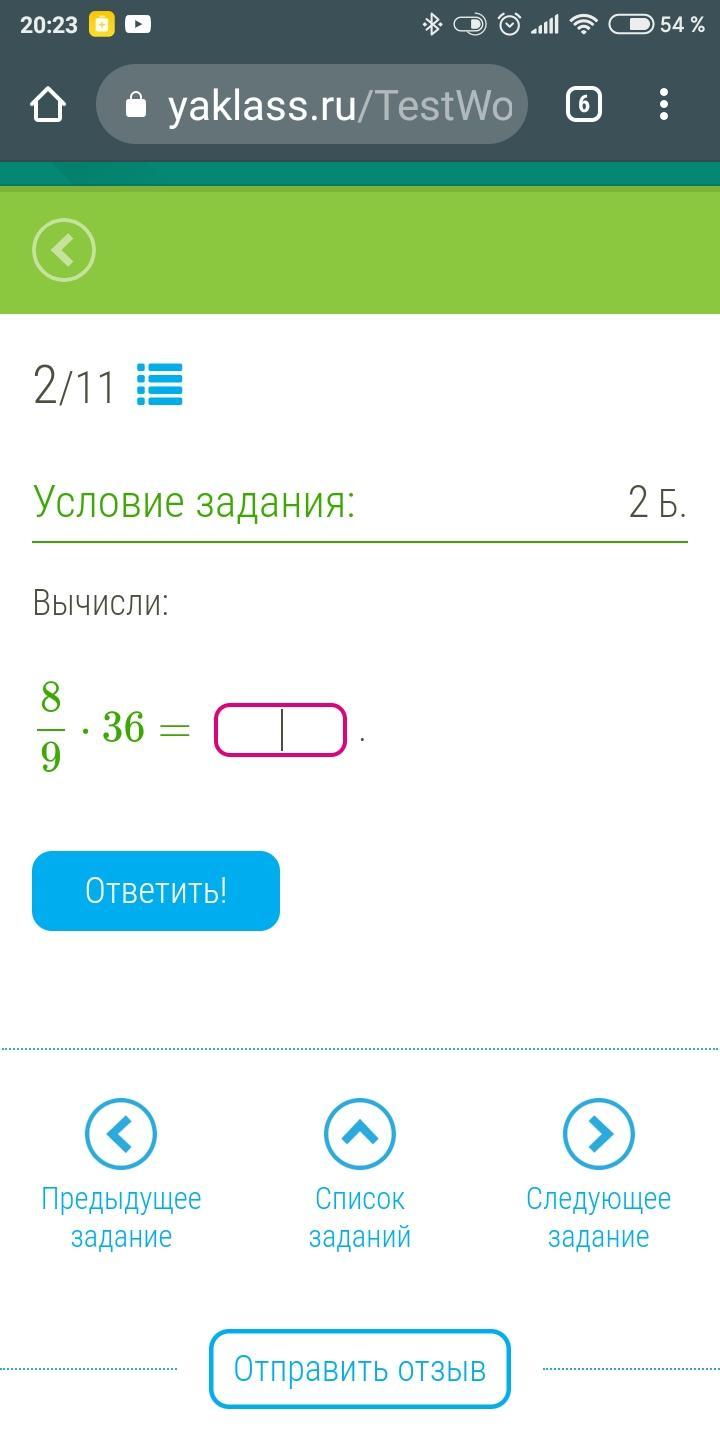Tap the back arrow in the green header
Screen dimensions: 720x1440
click(x=64, y=250)
